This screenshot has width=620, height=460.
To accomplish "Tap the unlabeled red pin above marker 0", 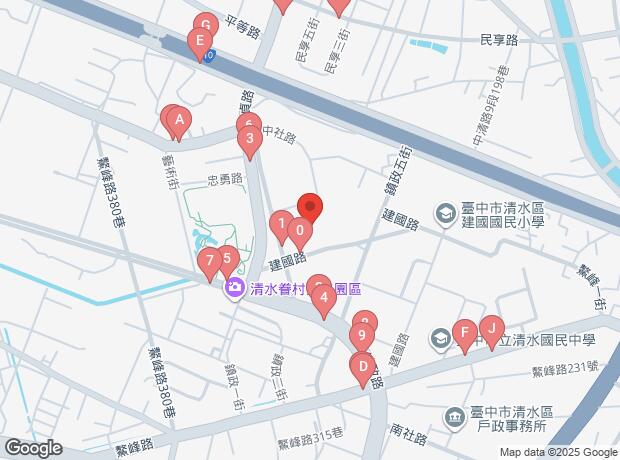I will [310, 207].
